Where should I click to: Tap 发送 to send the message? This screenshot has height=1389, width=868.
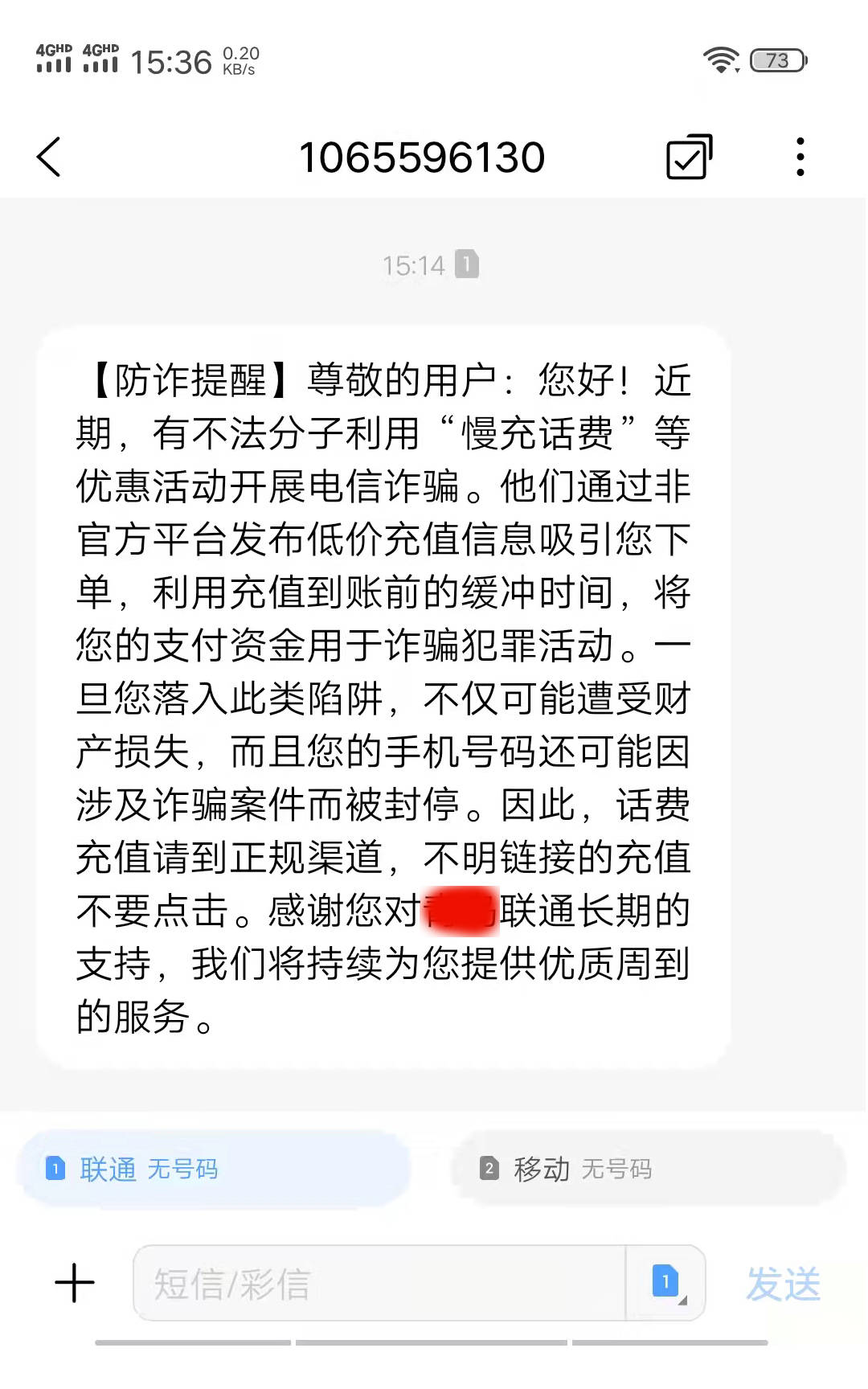pyautogui.click(x=783, y=1284)
